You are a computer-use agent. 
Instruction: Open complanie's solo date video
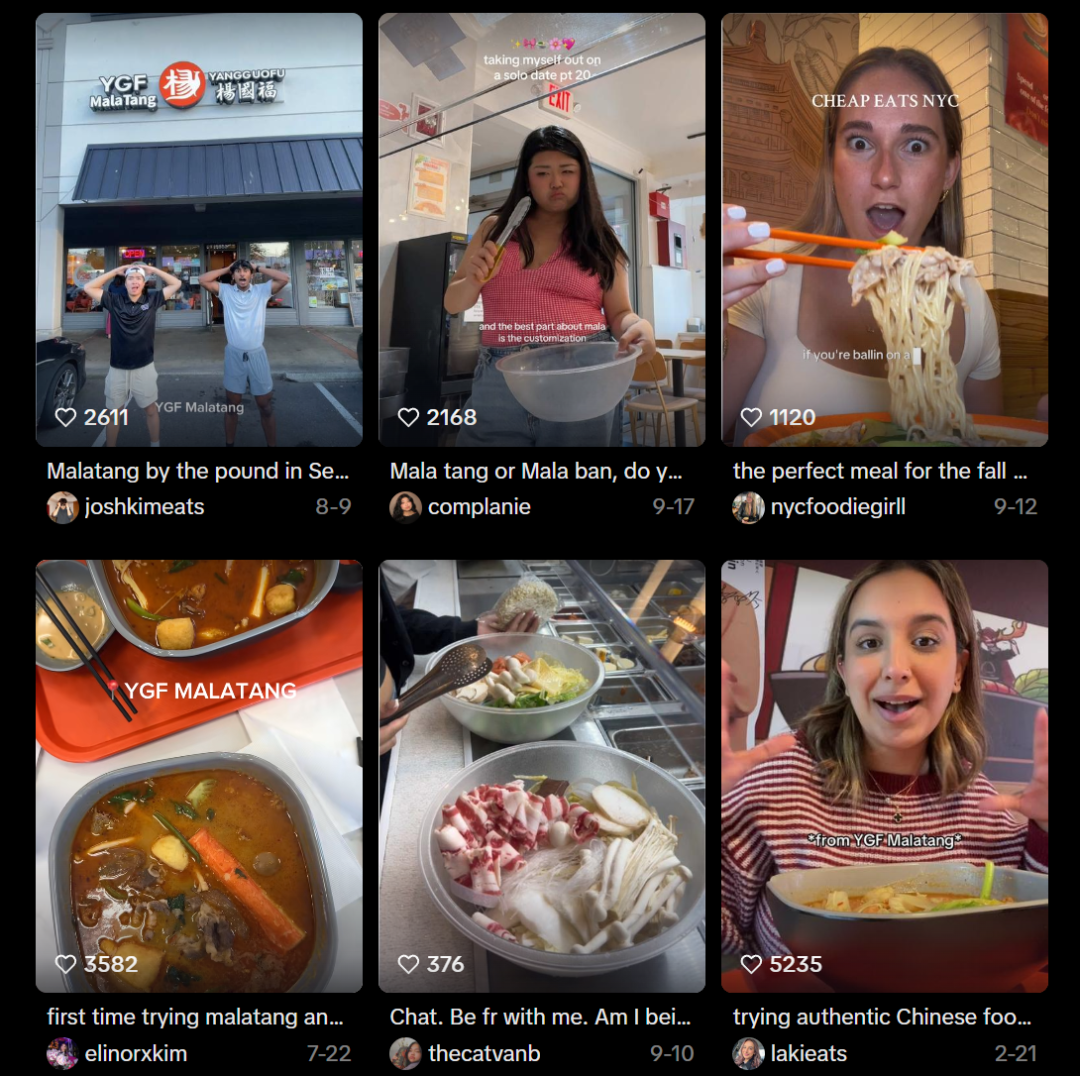[x=541, y=230]
